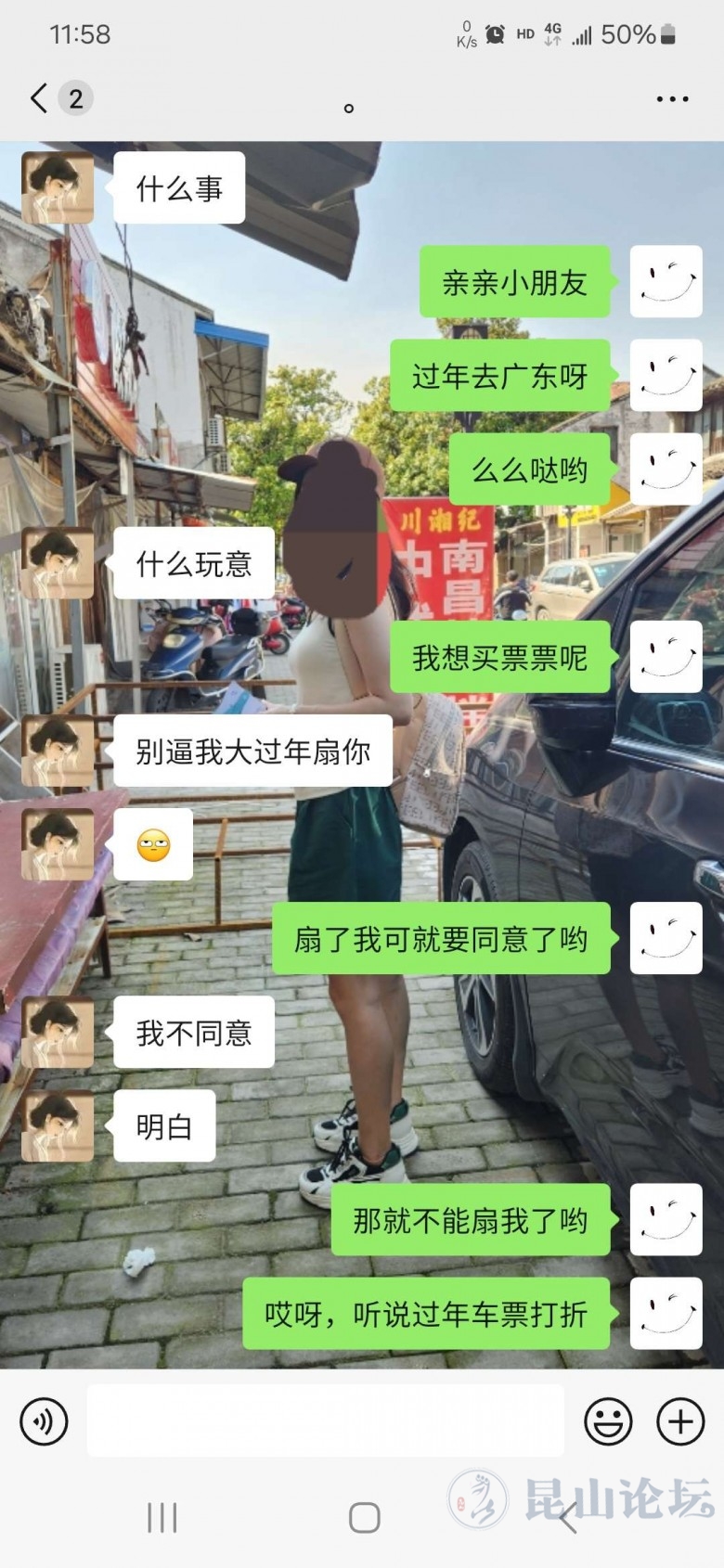Tap system home button
The width and height of the screenshot is (724, 1568).
click(x=364, y=1518)
